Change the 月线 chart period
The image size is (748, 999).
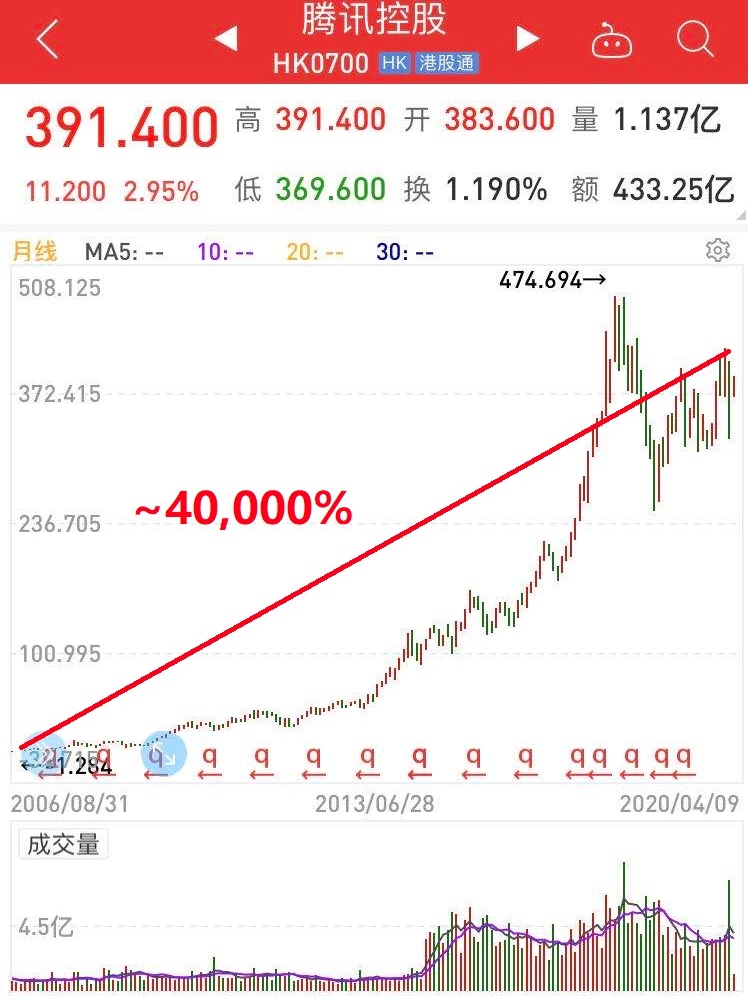pos(34,252)
